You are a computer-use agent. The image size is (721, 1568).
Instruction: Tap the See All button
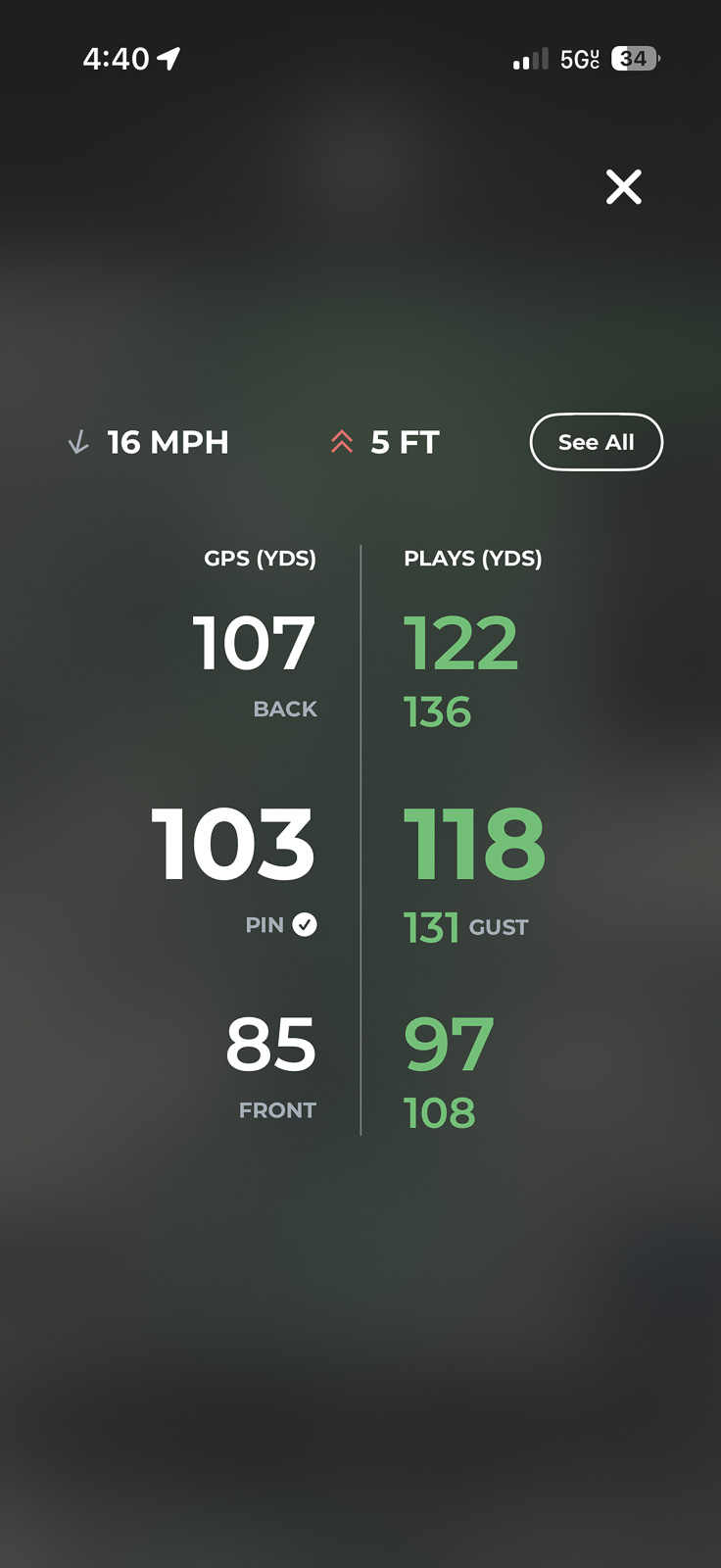pyautogui.click(x=596, y=442)
